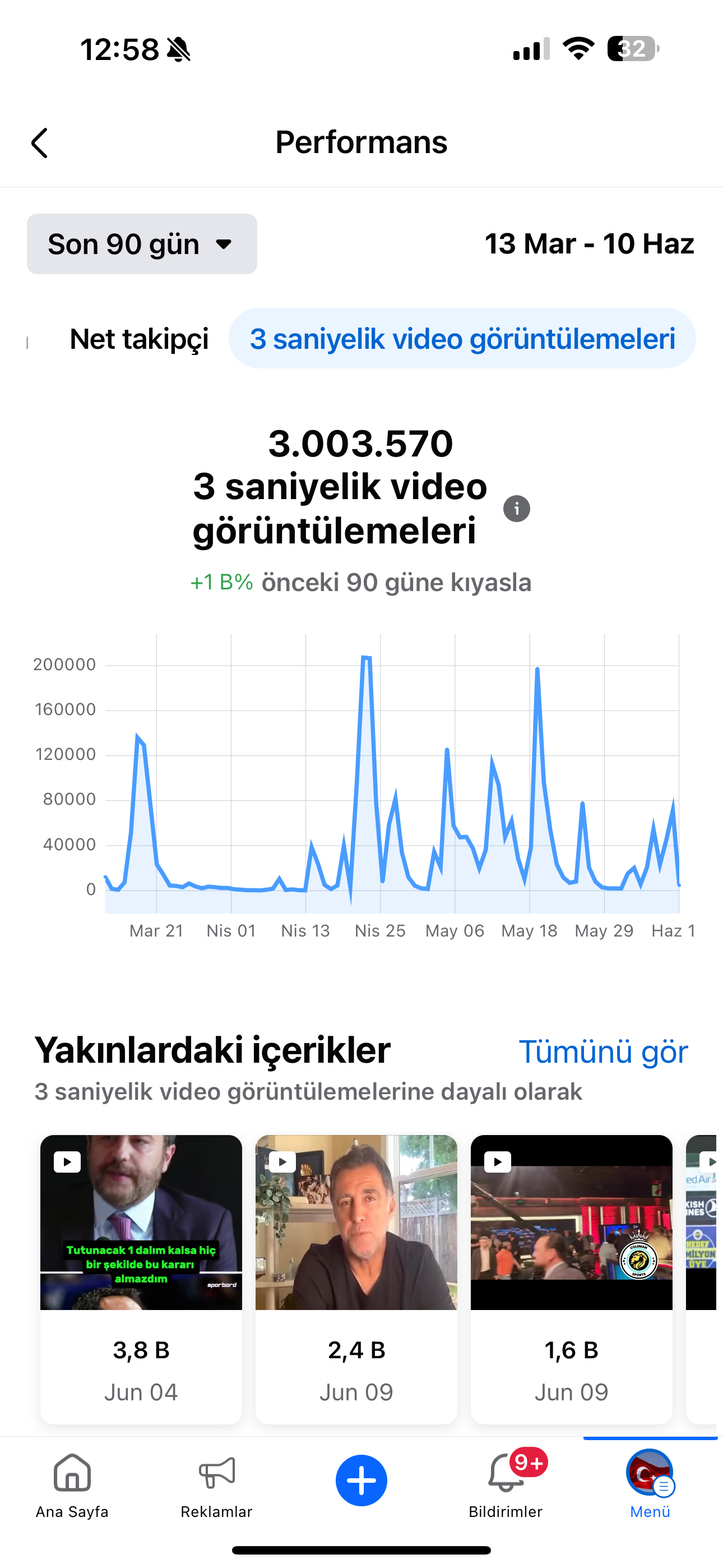Screen dimensions: 723x1568
Task: Go to the Ana Sayfa tab
Action: [x=72, y=1485]
